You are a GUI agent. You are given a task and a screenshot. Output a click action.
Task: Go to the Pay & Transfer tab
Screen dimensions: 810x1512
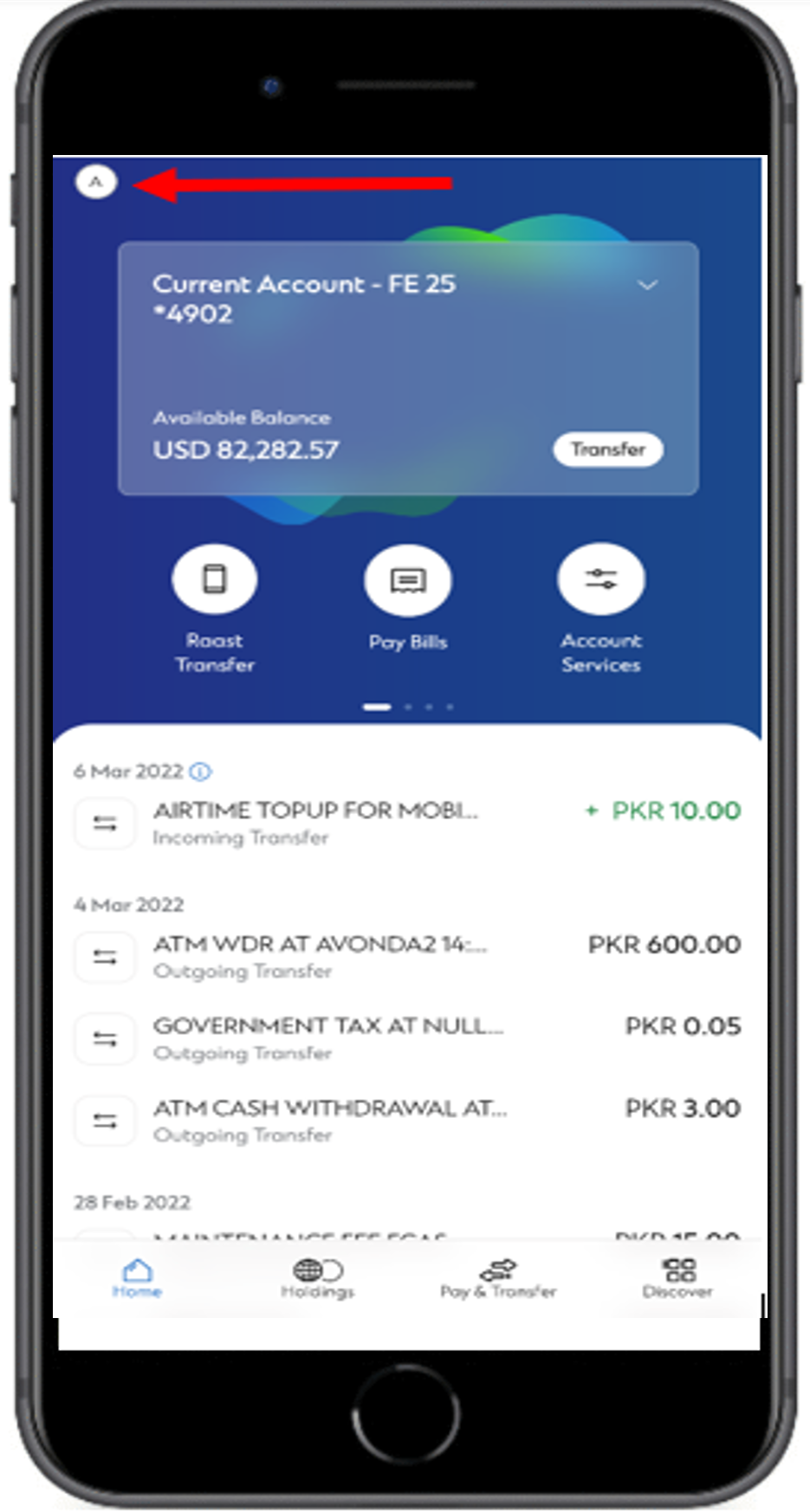point(498,1278)
